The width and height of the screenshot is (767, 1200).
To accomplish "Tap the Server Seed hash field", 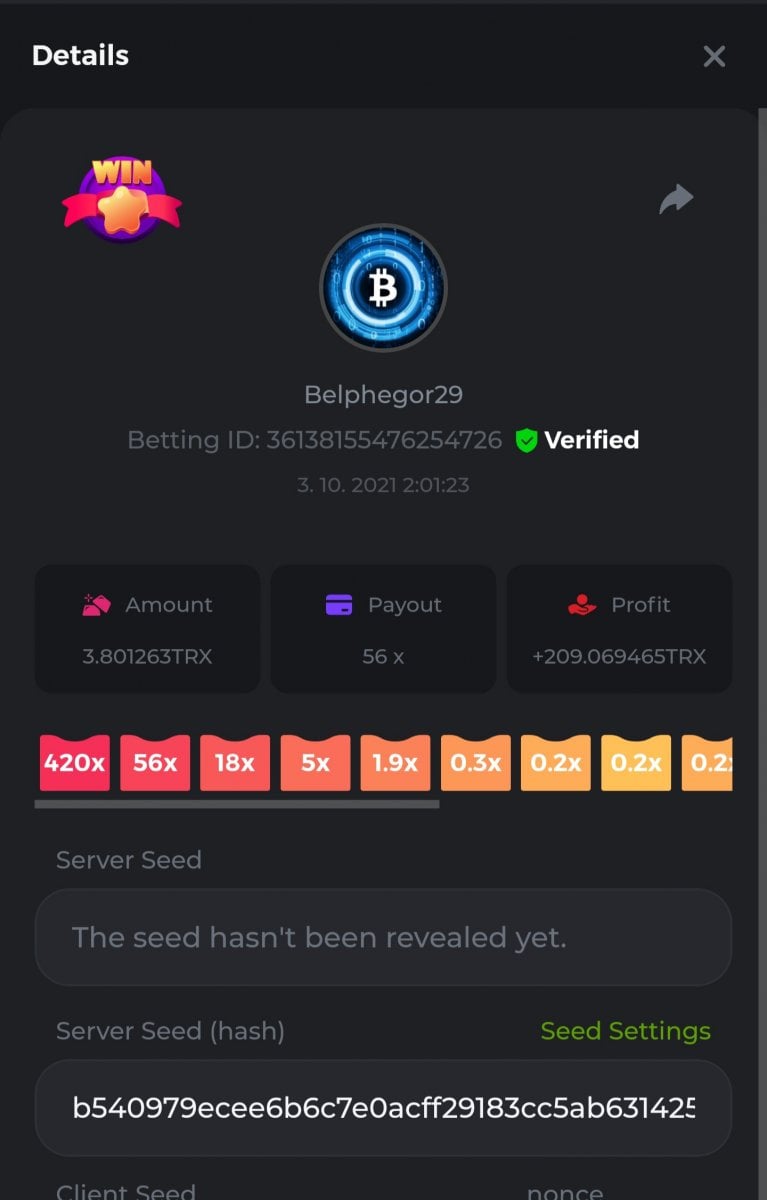I will (x=383, y=1108).
